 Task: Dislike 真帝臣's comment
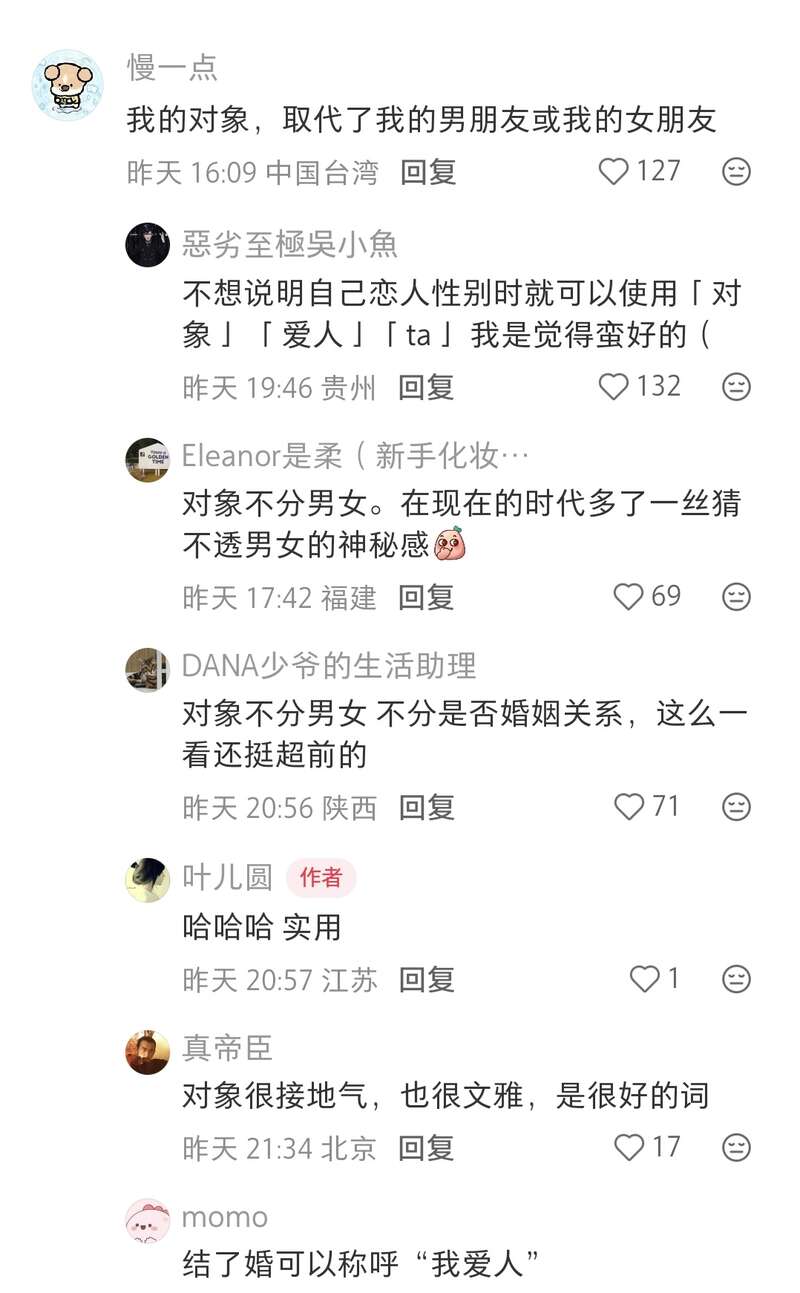pyautogui.click(x=736, y=1148)
